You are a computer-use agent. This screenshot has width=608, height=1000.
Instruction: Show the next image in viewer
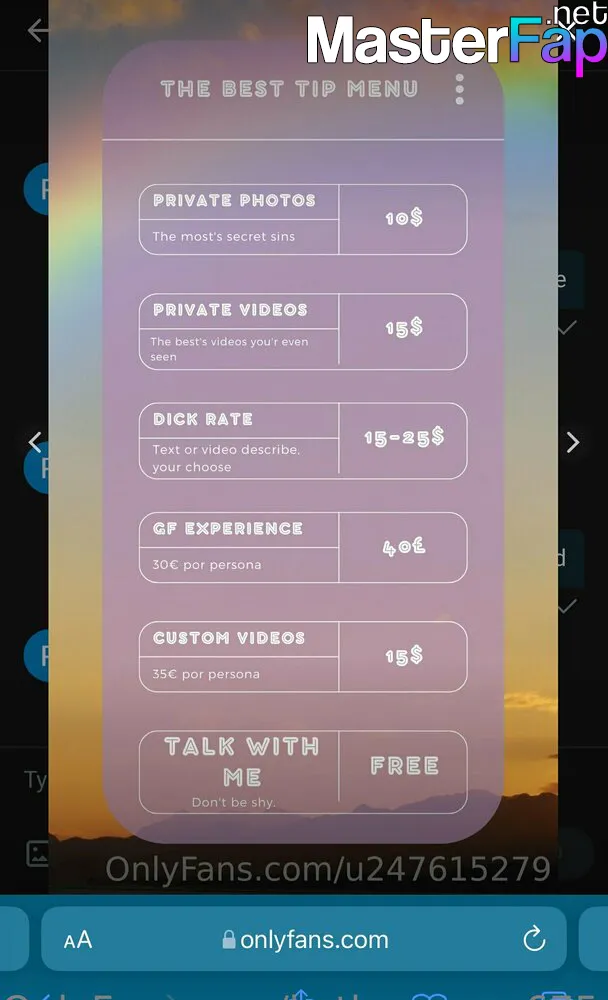tap(573, 442)
